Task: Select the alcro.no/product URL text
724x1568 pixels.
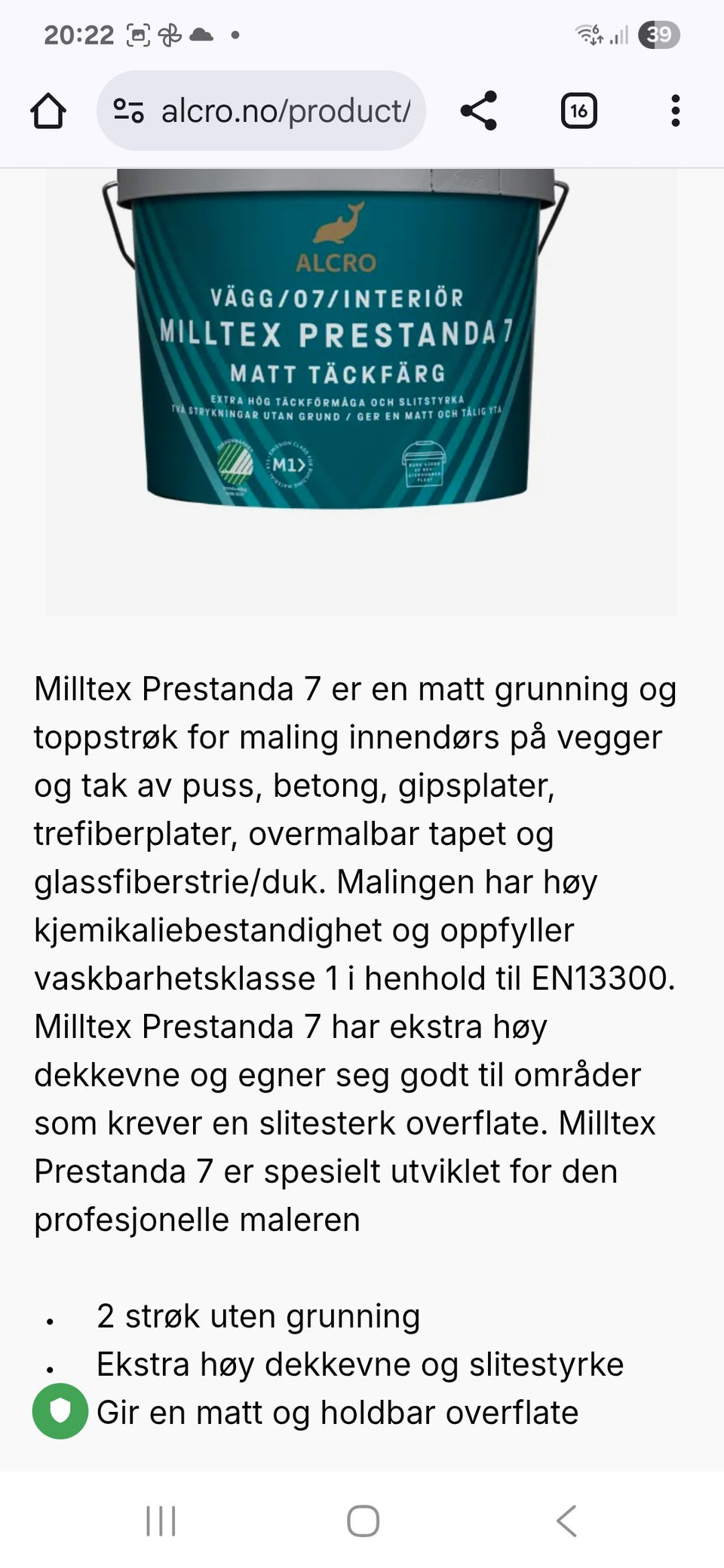Action: coord(287,110)
